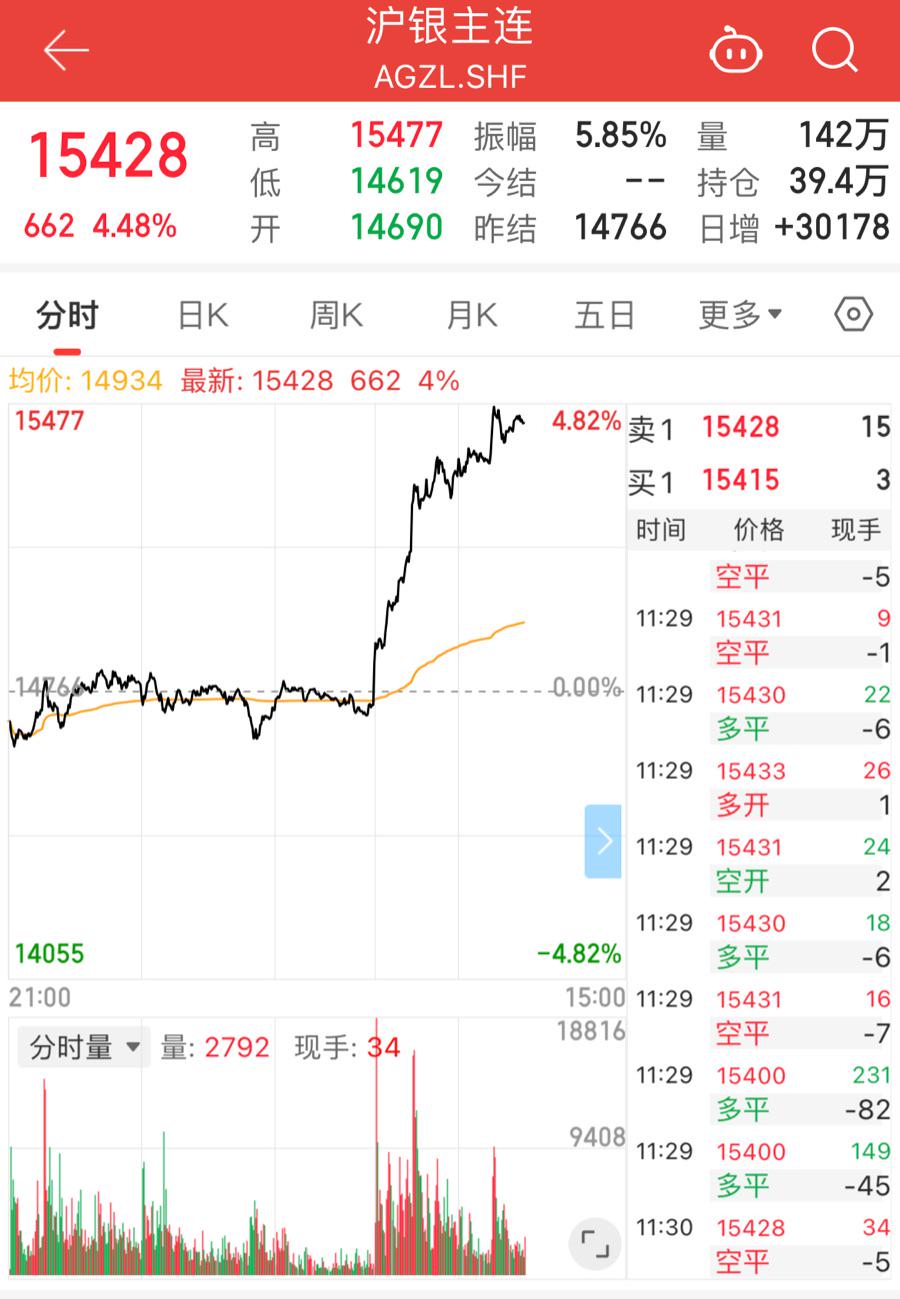Select the 分时 tab
900x1299 pixels.
[67, 316]
